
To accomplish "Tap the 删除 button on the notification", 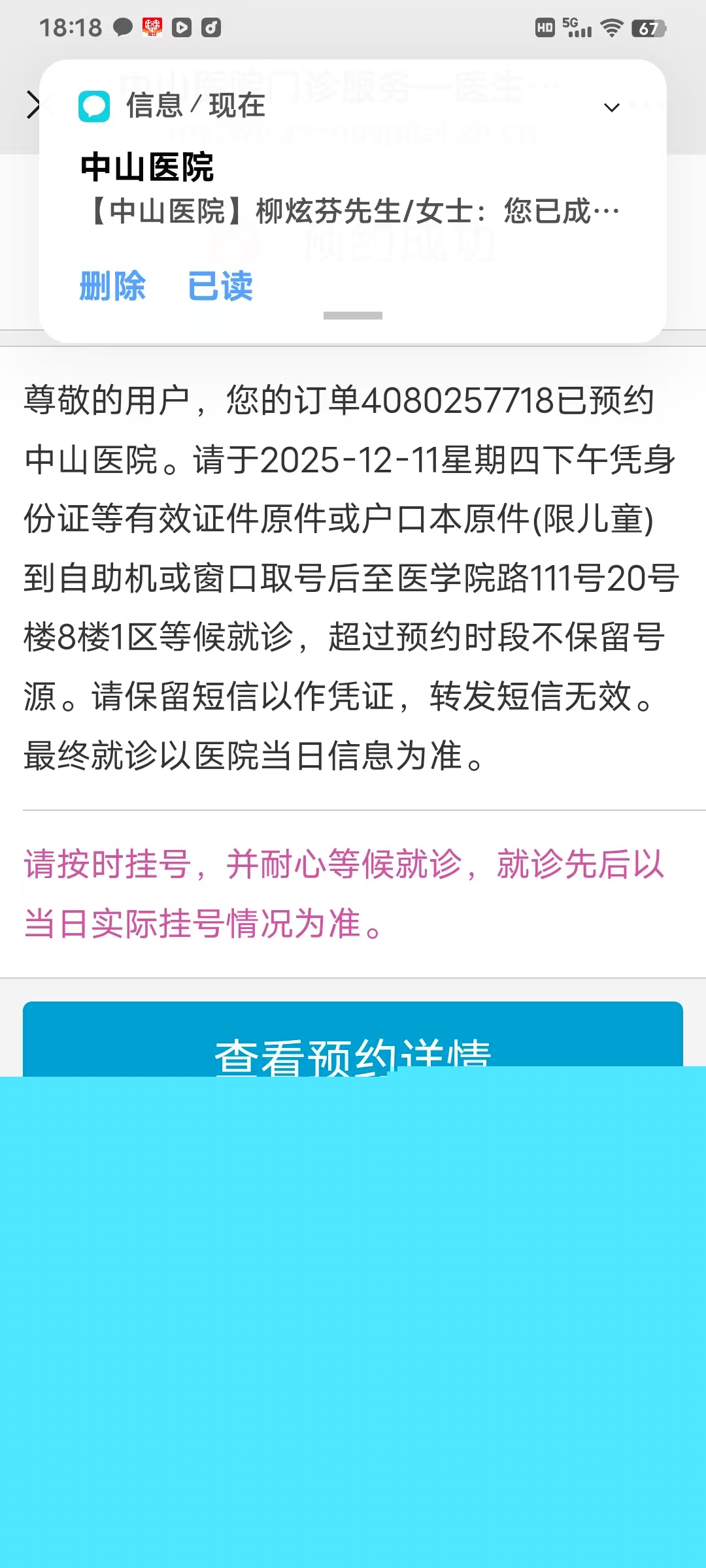I will click(112, 286).
